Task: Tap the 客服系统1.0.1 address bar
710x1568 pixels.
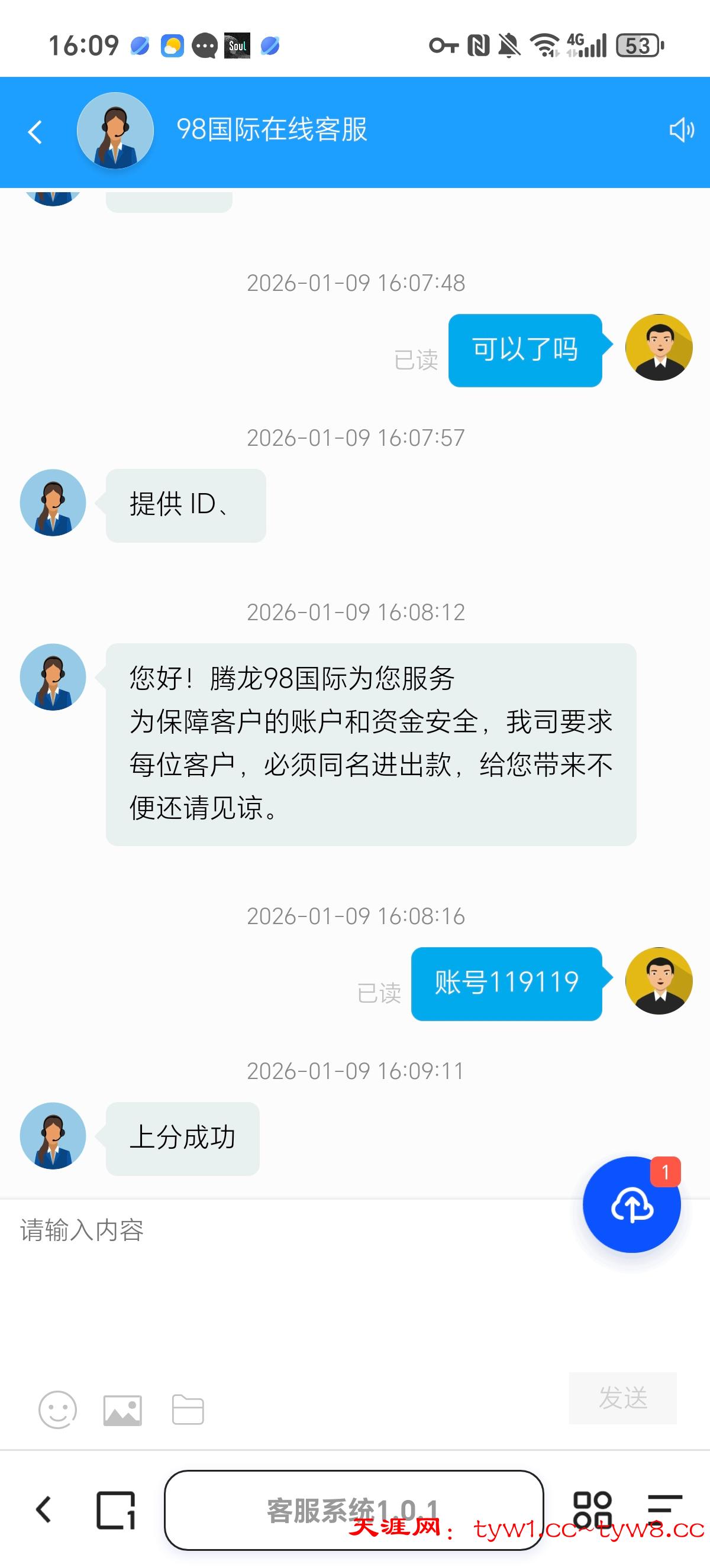Action: (353, 1509)
